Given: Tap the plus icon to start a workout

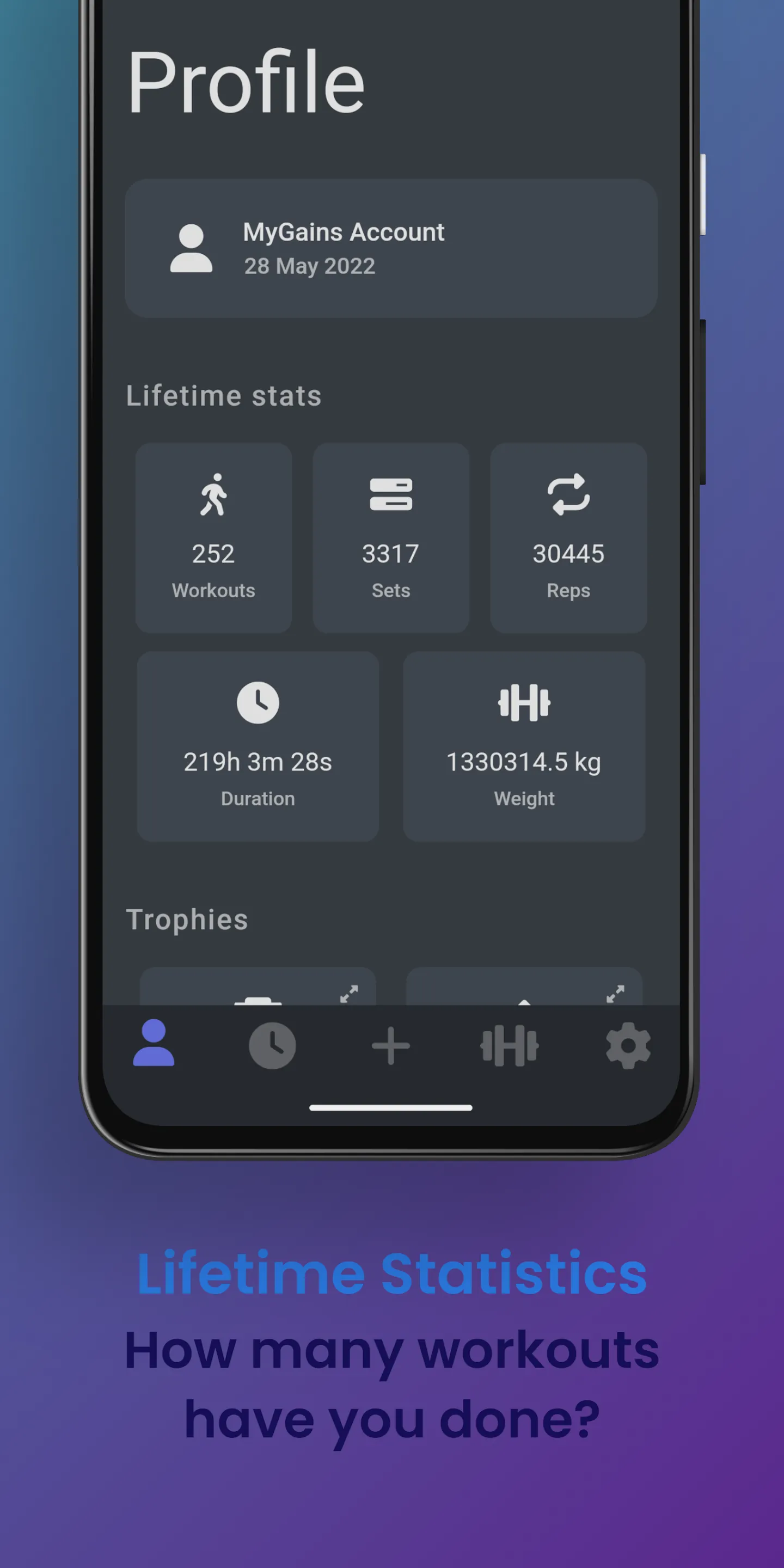Looking at the screenshot, I should (390, 1046).
